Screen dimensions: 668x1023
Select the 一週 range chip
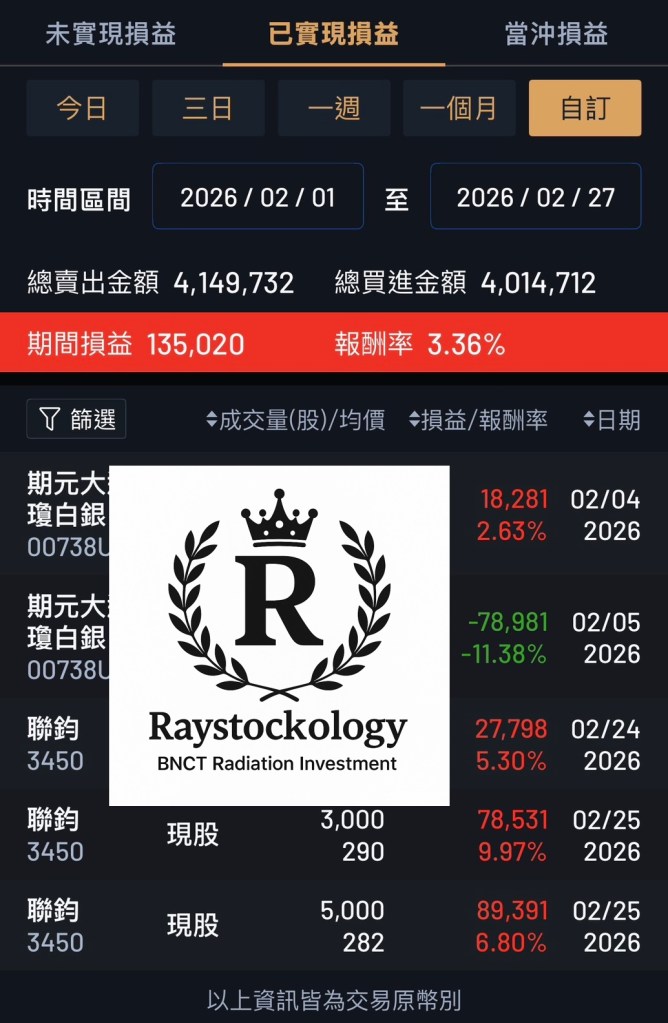click(334, 108)
